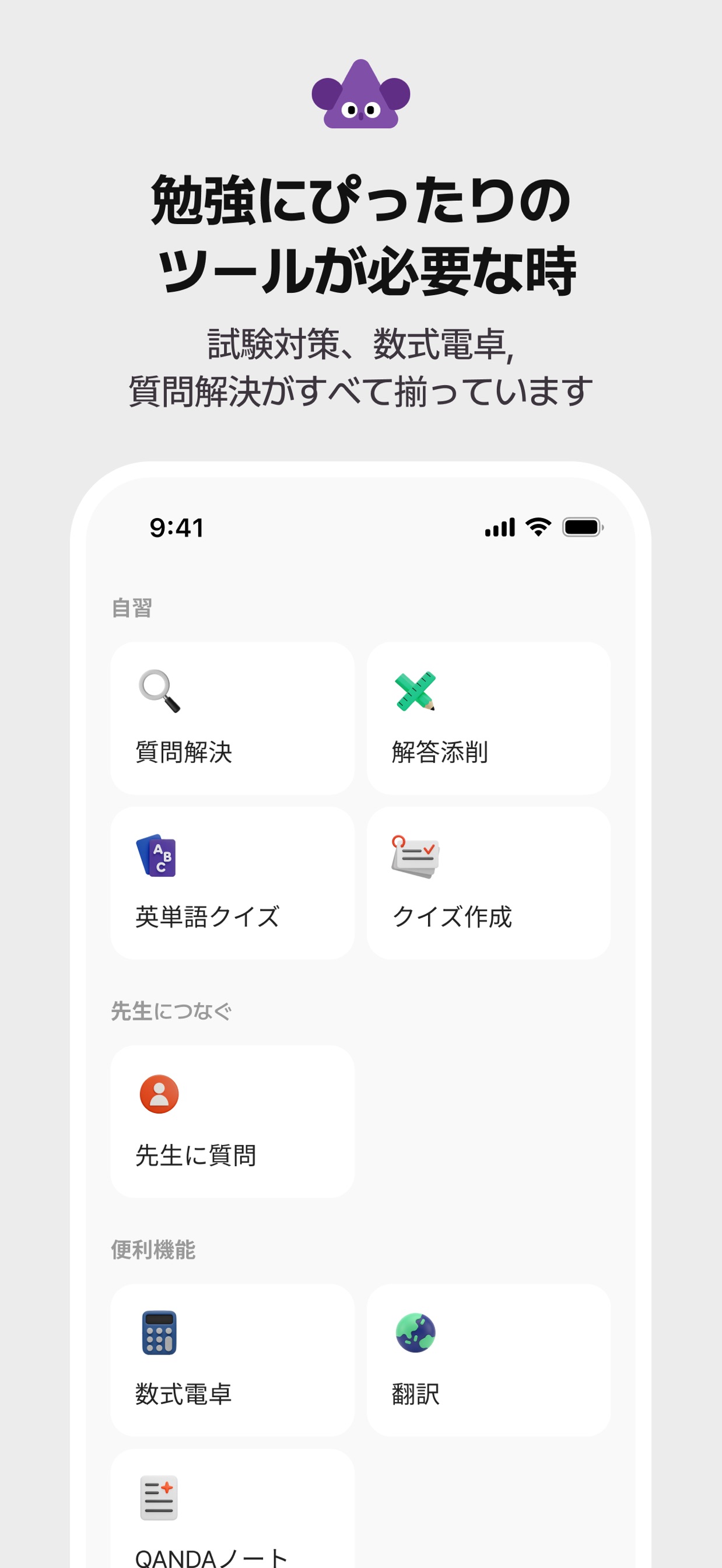Open 英単語クイズ via the ABC cards icon

159,856
